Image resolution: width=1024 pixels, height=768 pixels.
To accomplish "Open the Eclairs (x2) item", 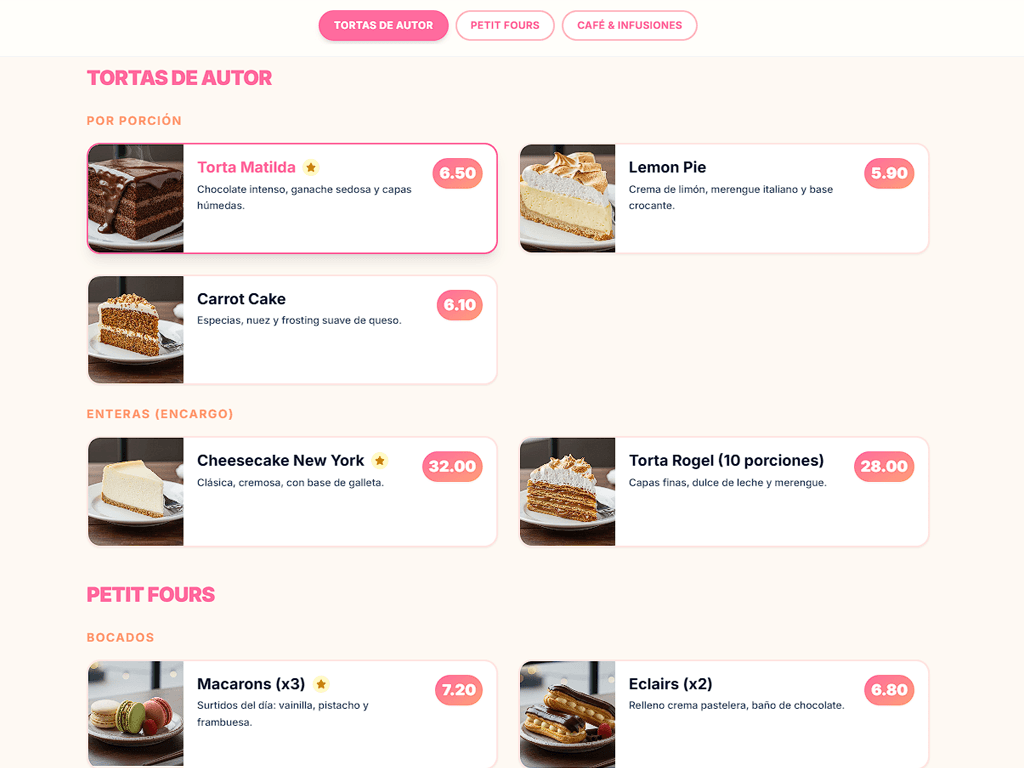I will coord(724,714).
